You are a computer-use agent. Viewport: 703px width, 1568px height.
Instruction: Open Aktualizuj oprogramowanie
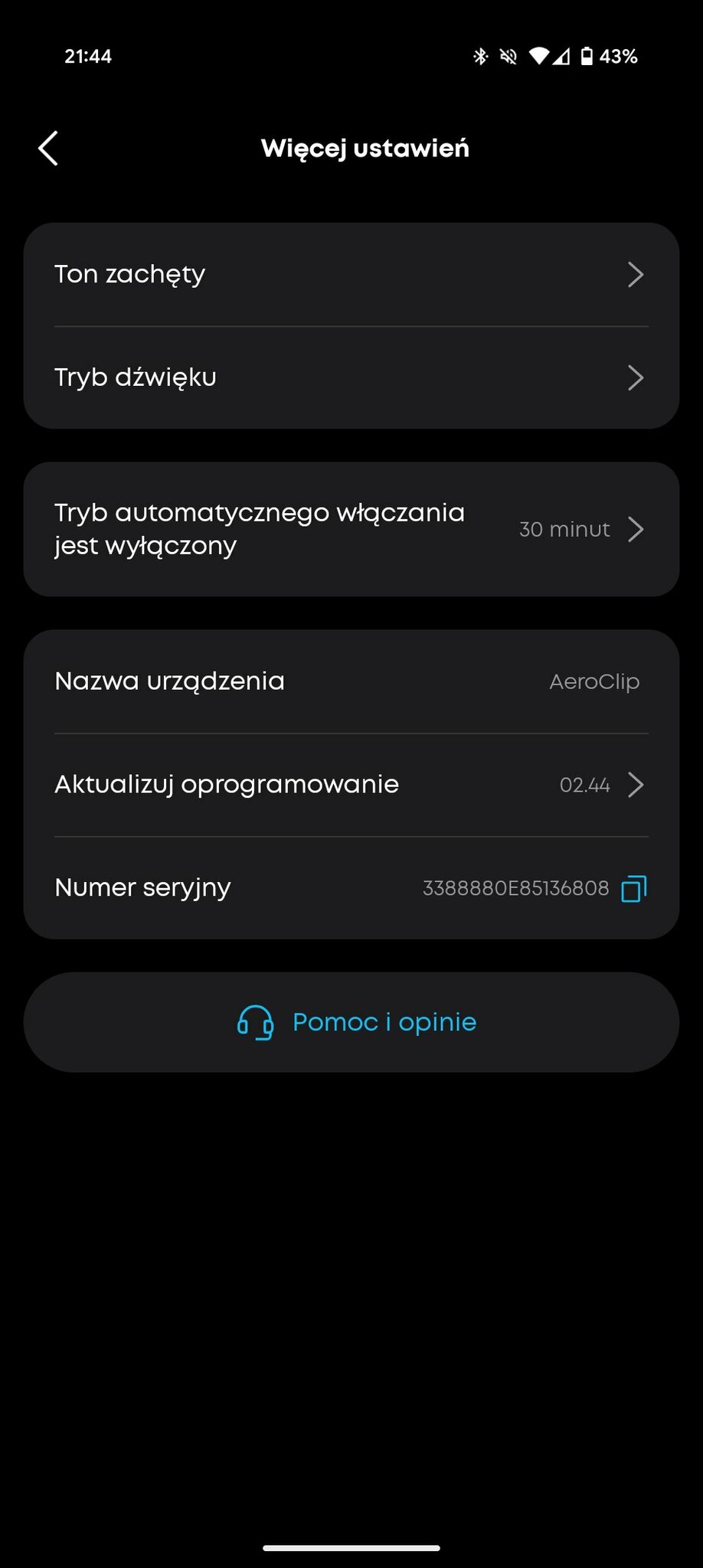(351, 785)
